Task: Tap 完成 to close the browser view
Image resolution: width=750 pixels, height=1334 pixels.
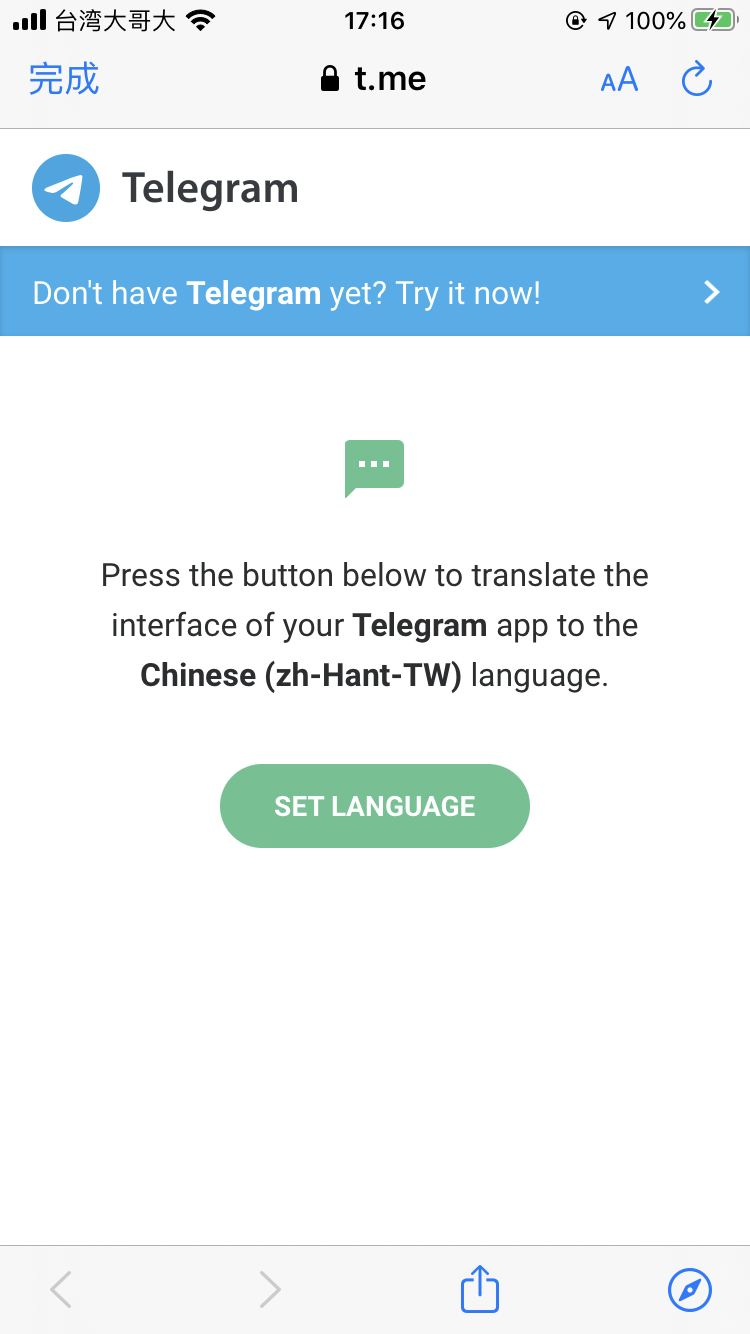Action: tap(64, 79)
